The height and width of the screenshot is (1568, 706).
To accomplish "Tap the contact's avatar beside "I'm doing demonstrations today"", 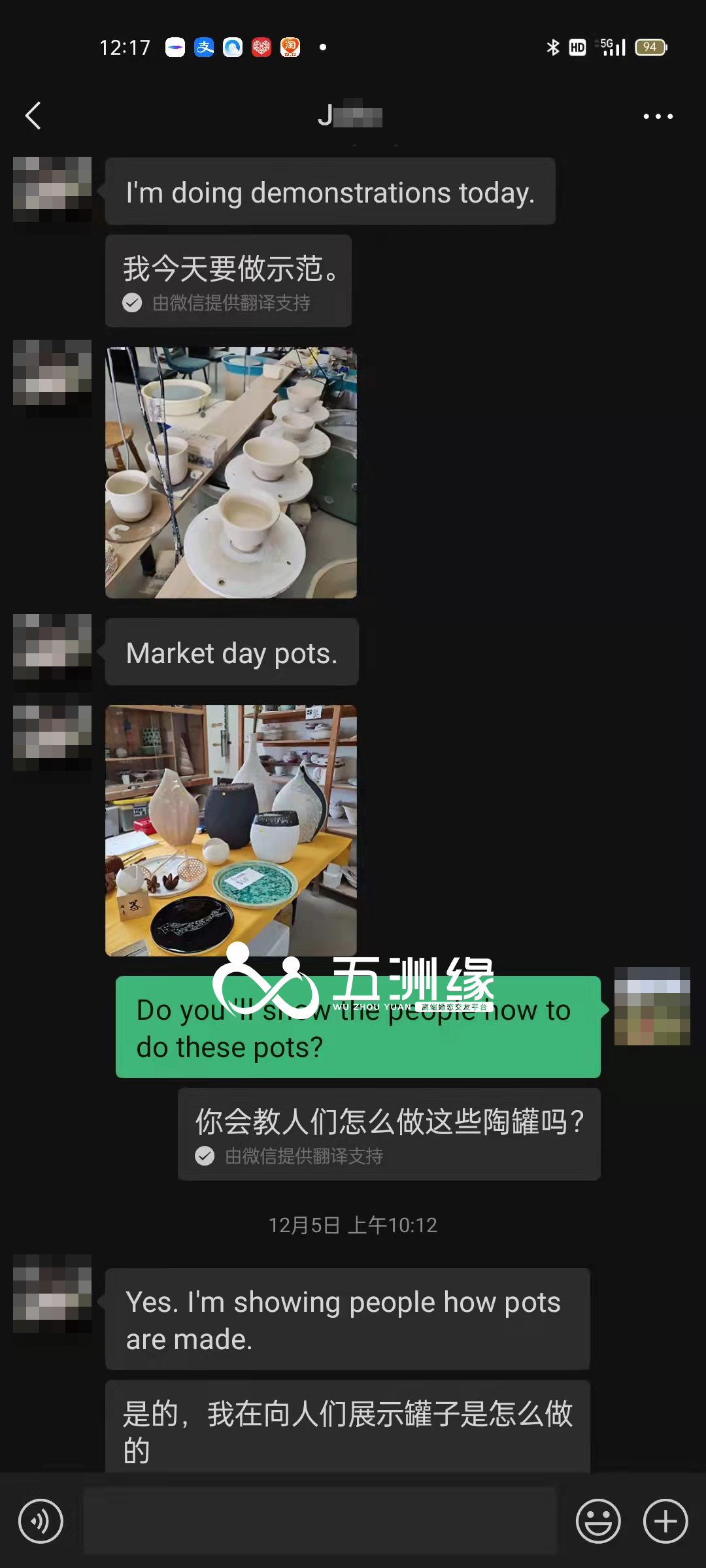I will tap(52, 189).
